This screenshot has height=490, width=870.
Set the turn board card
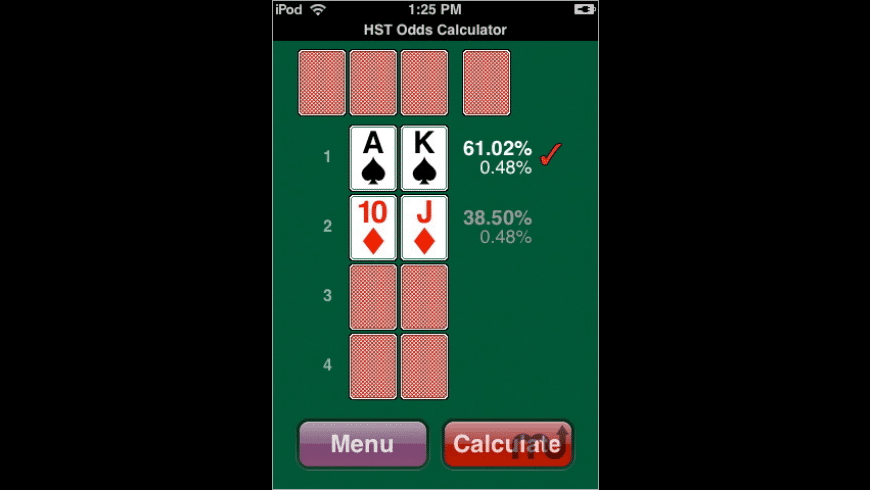click(x=486, y=83)
